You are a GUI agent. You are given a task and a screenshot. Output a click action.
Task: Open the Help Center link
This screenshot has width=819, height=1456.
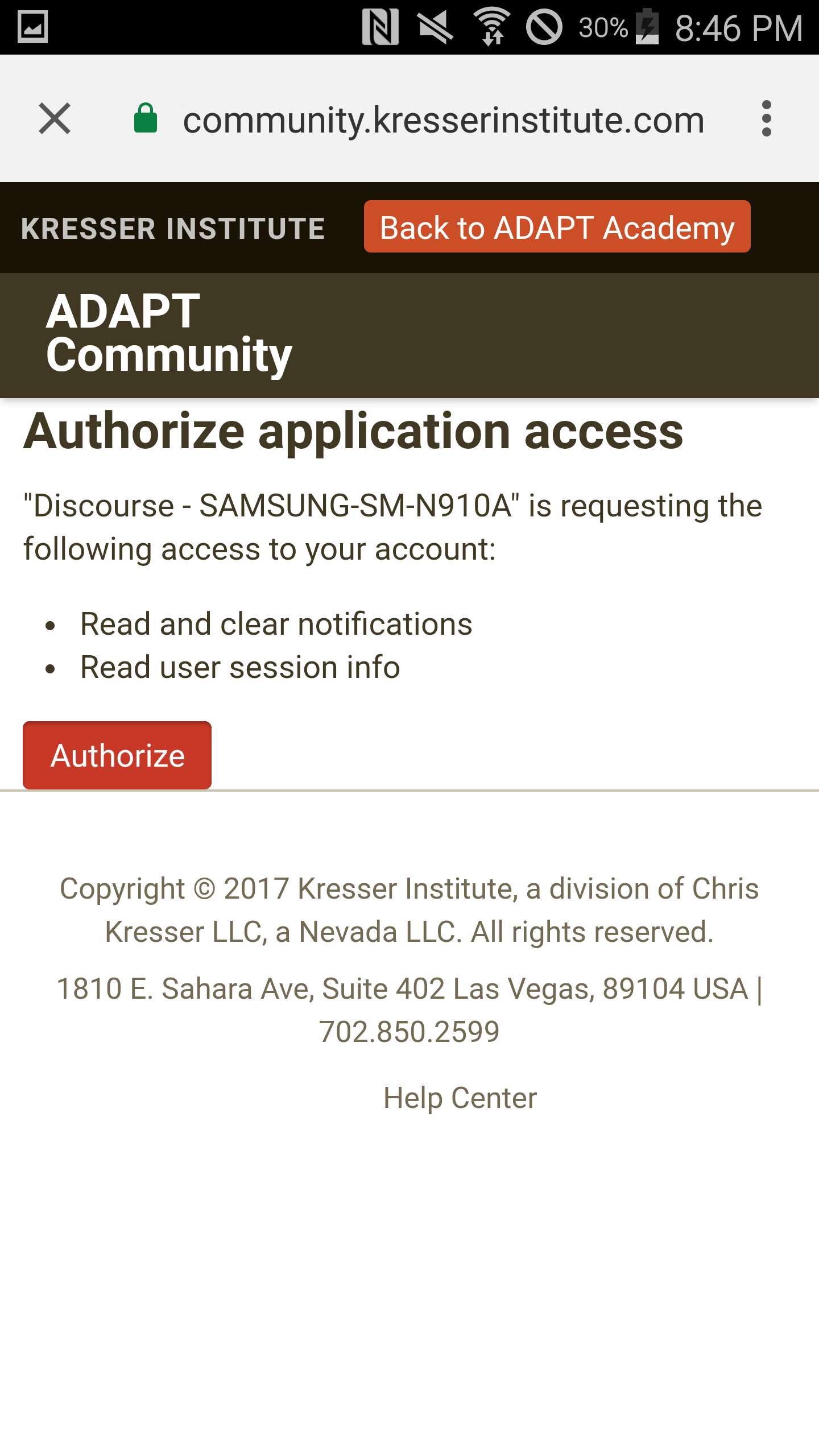[x=460, y=1098]
